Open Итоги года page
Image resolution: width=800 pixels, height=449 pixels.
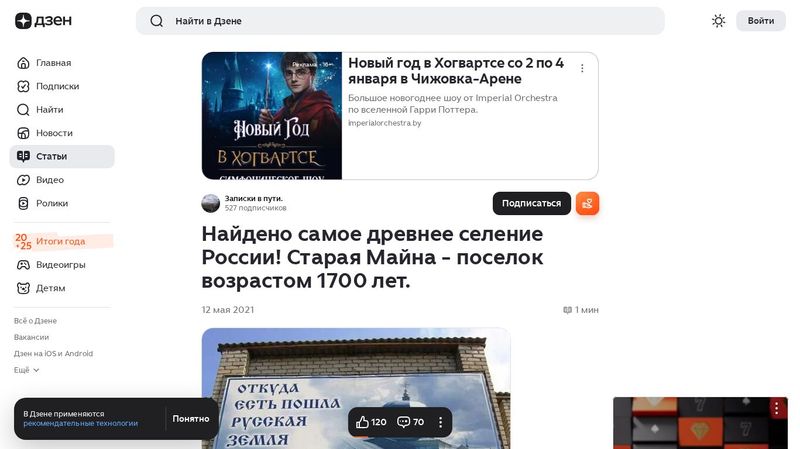click(60, 241)
